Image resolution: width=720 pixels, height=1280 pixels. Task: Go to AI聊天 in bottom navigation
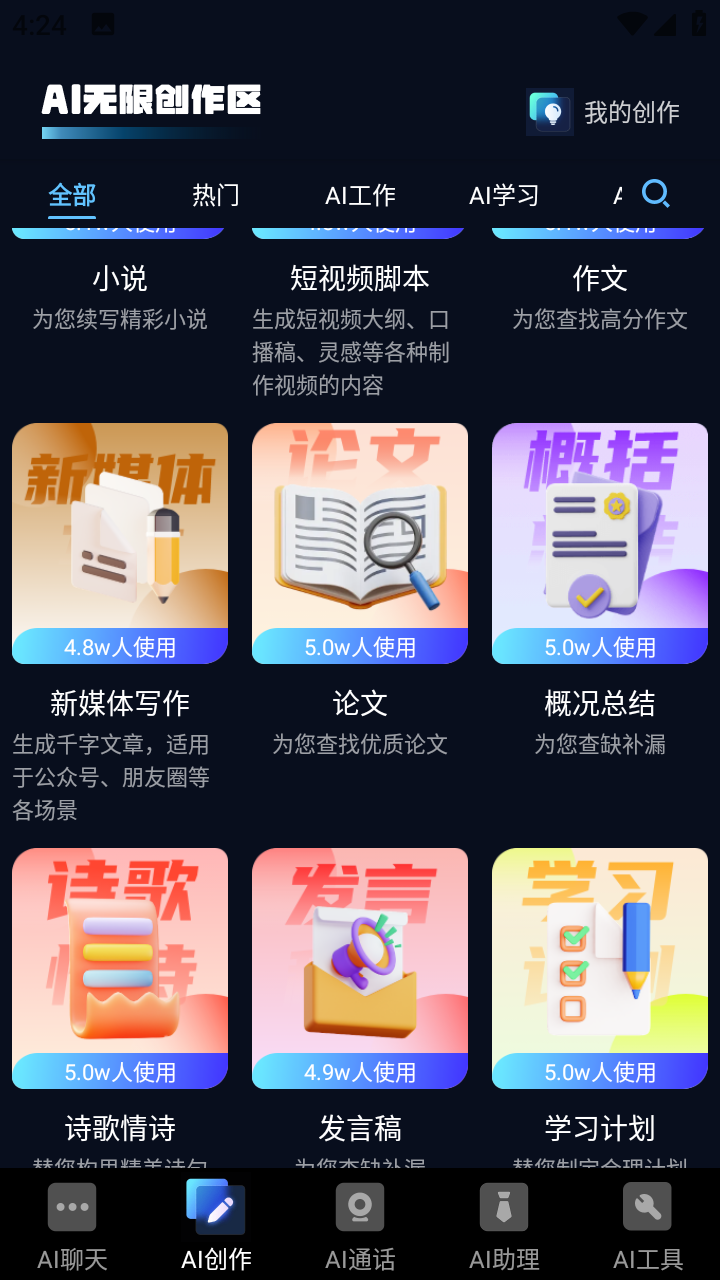[72, 1224]
